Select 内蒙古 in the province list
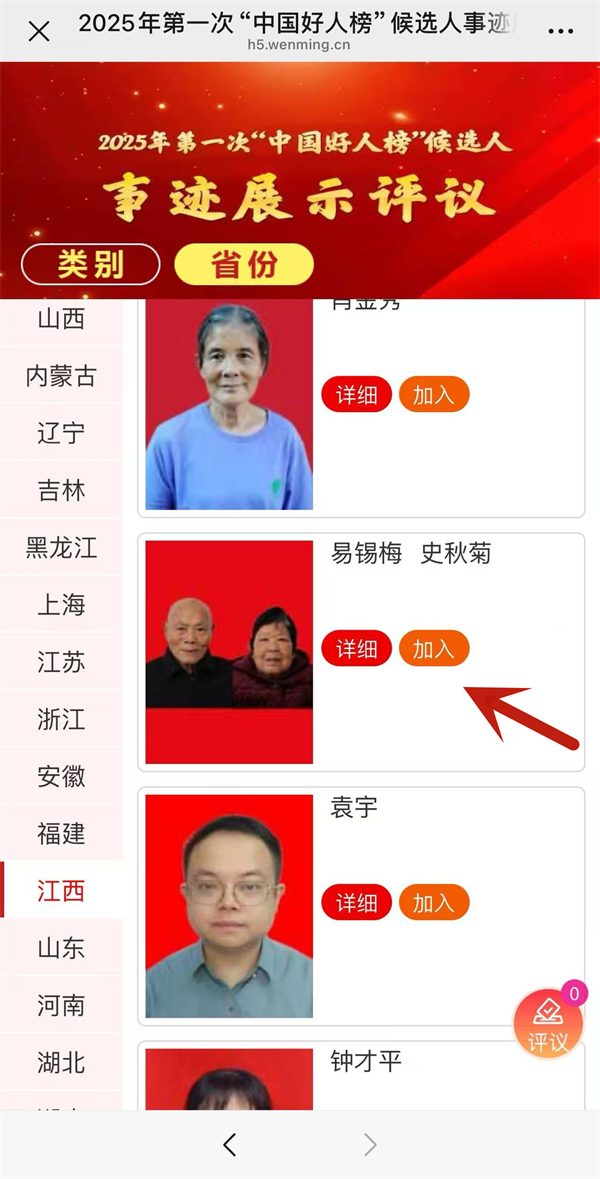 pyautogui.click(x=61, y=376)
